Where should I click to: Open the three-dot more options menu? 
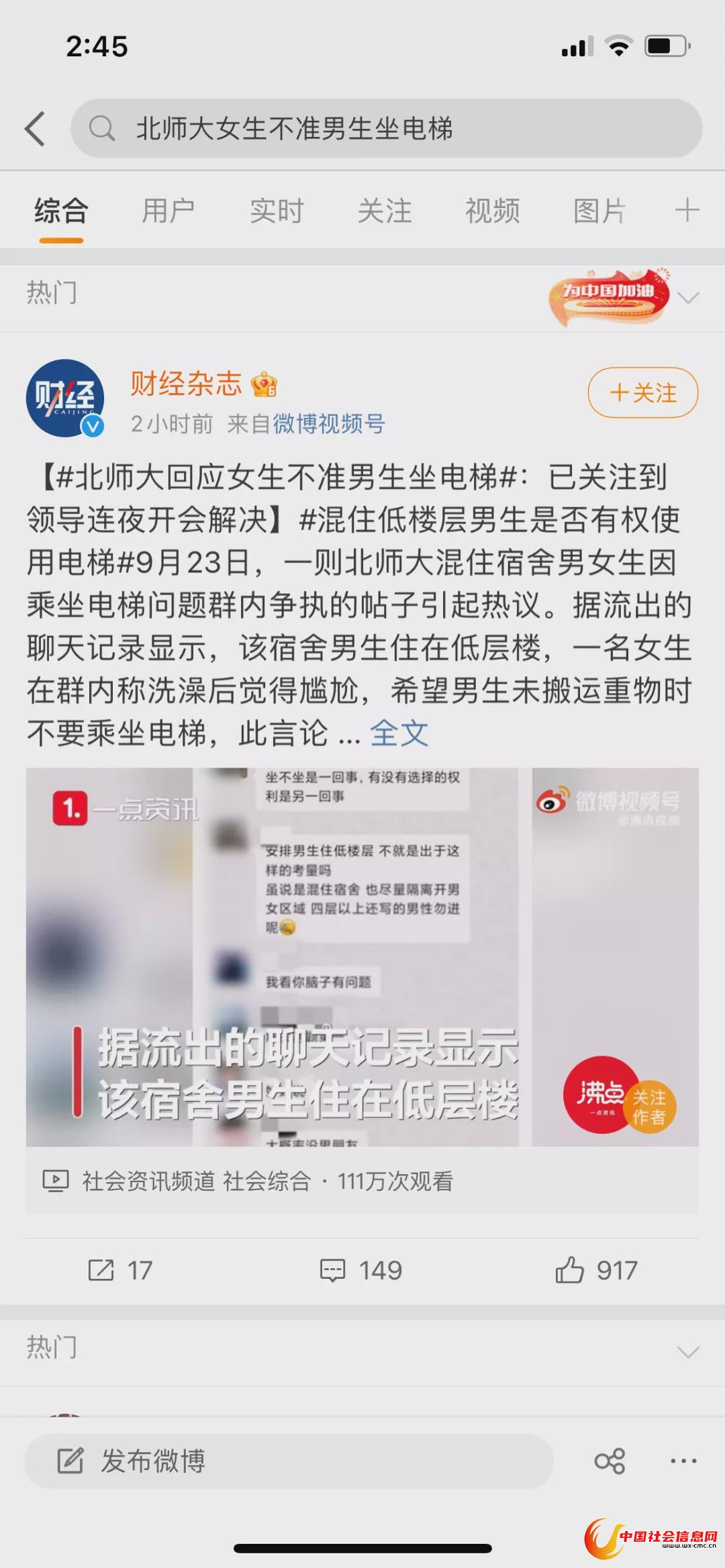point(683,1461)
